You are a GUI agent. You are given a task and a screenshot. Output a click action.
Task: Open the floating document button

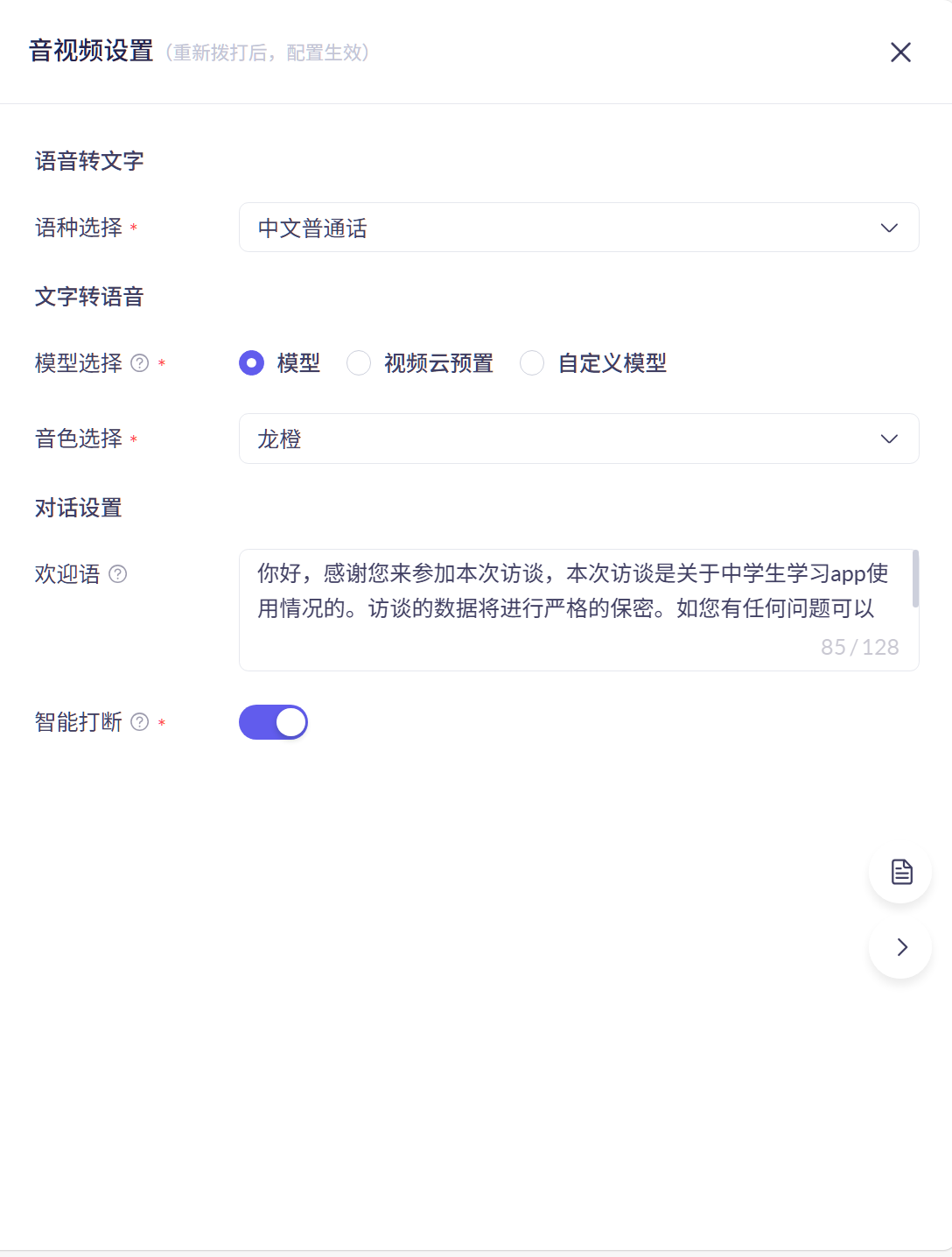[x=901, y=872]
